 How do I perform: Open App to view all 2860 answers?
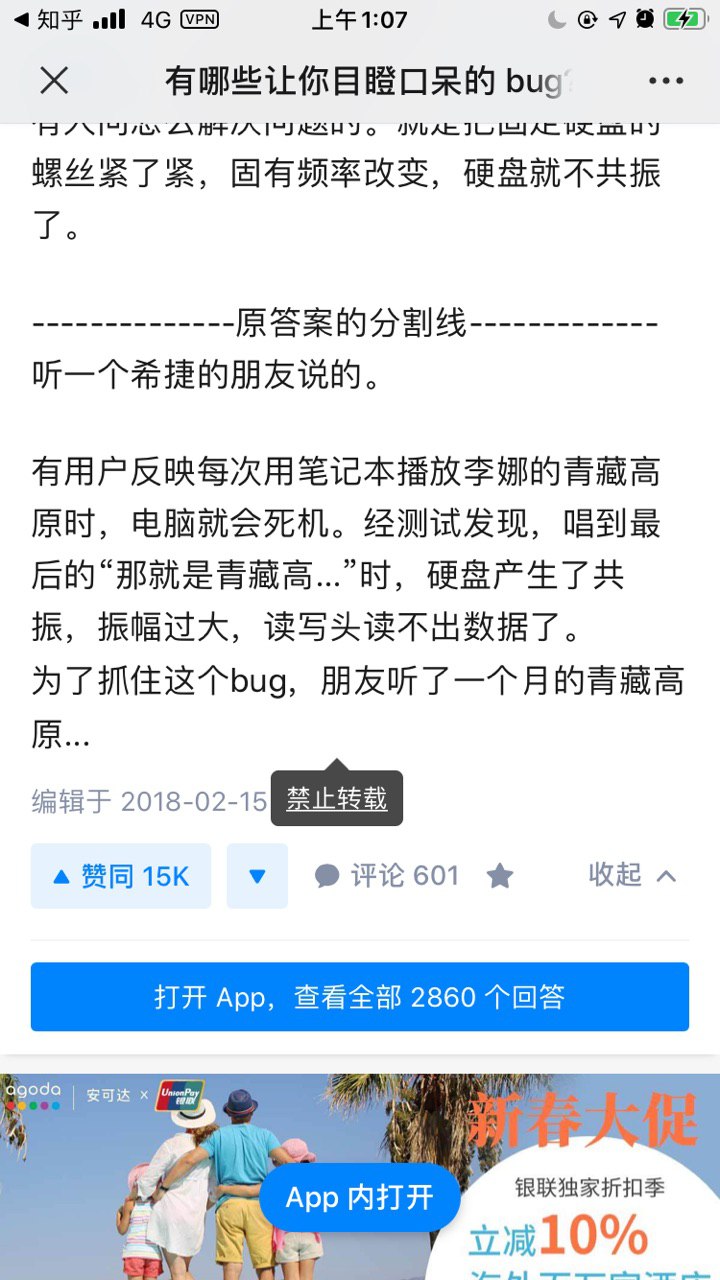[360, 996]
